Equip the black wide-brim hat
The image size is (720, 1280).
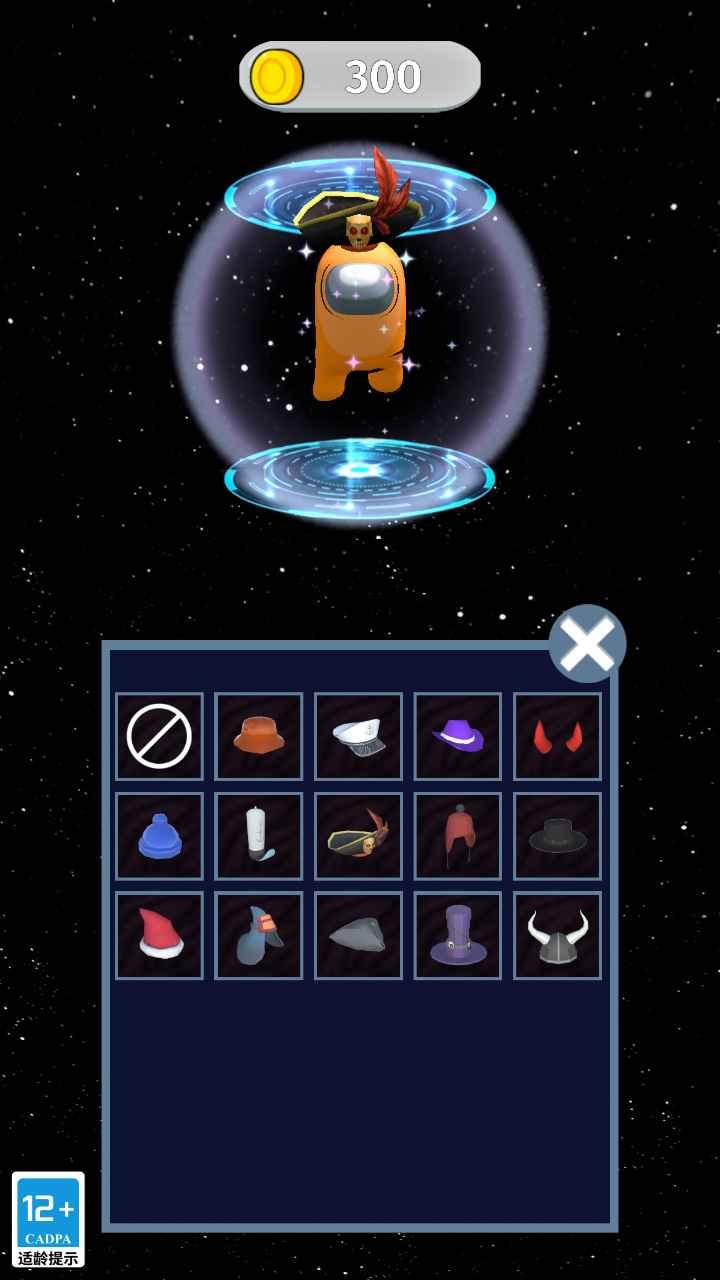click(557, 836)
